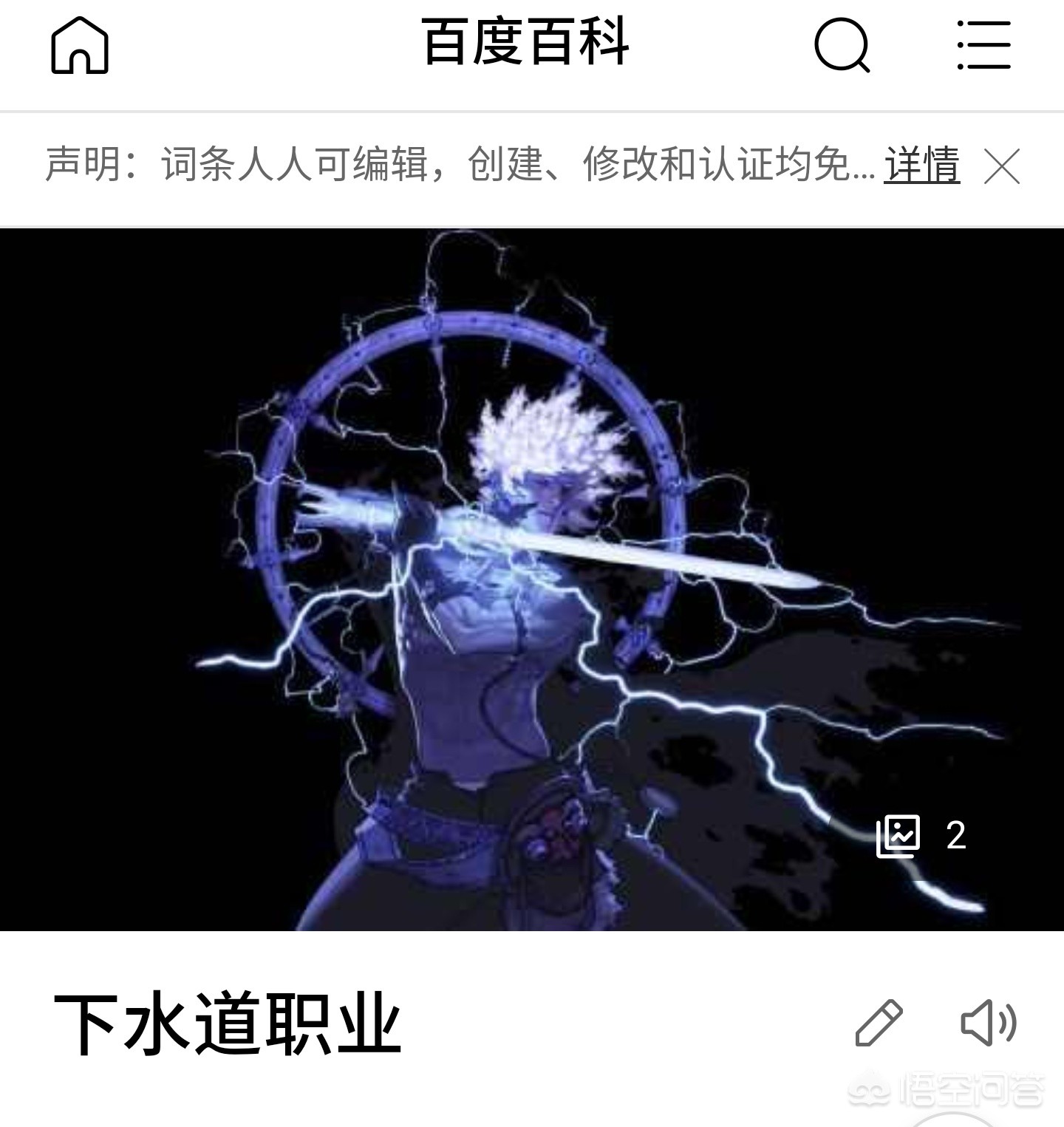Open the 详情 link in the notice

click(921, 164)
